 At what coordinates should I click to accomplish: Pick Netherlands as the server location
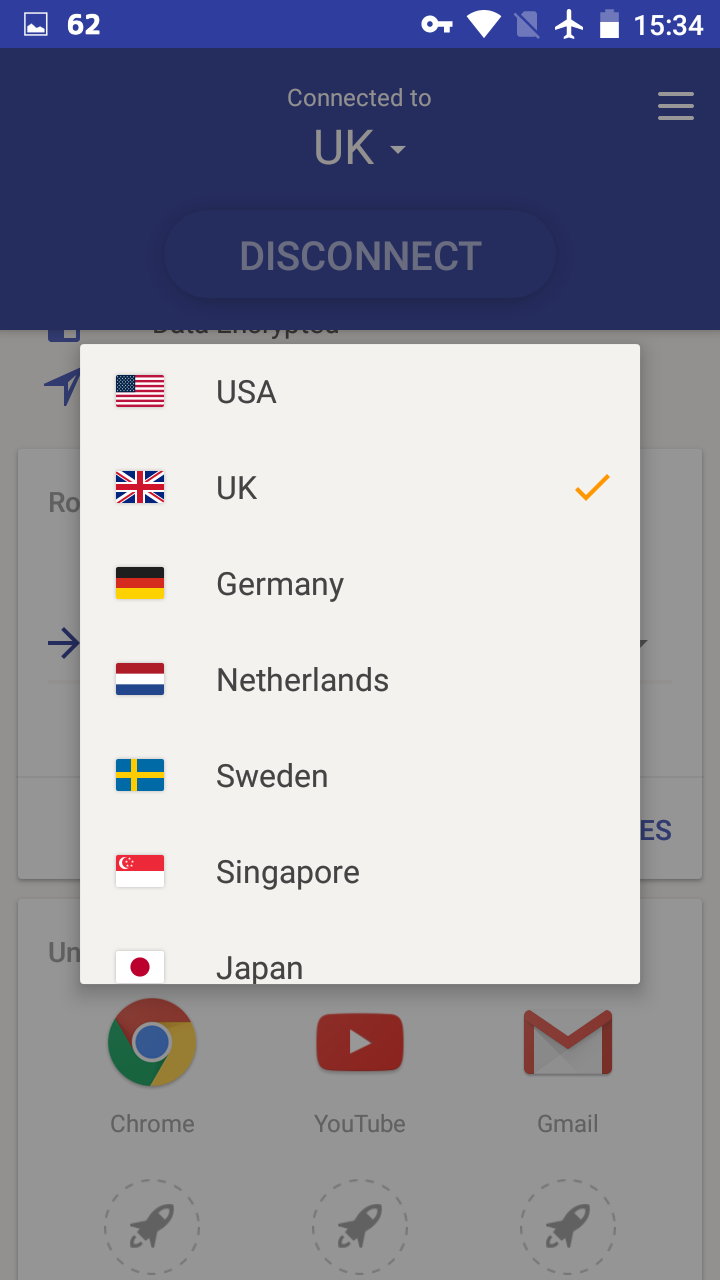pos(360,680)
